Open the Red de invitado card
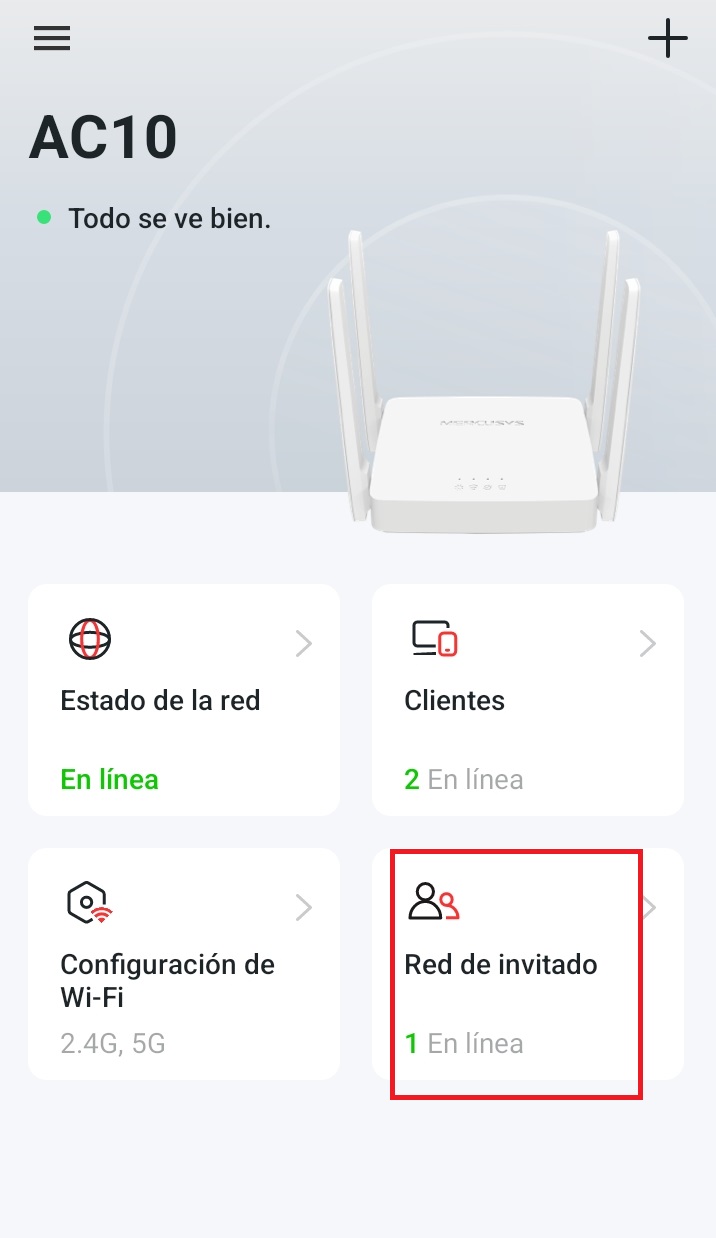The height and width of the screenshot is (1238, 716). tap(528, 964)
